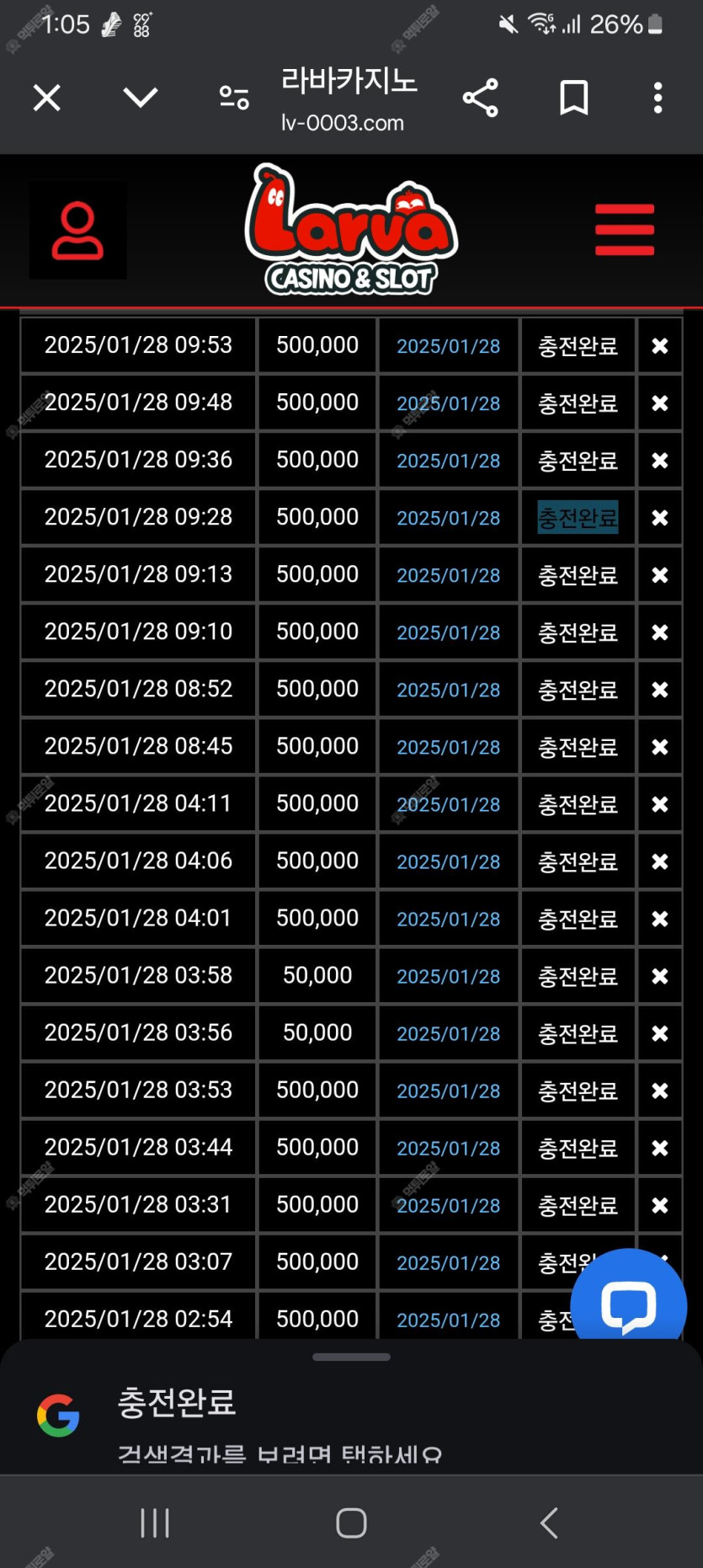Go back using system navigation

click(x=549, y=1523)
